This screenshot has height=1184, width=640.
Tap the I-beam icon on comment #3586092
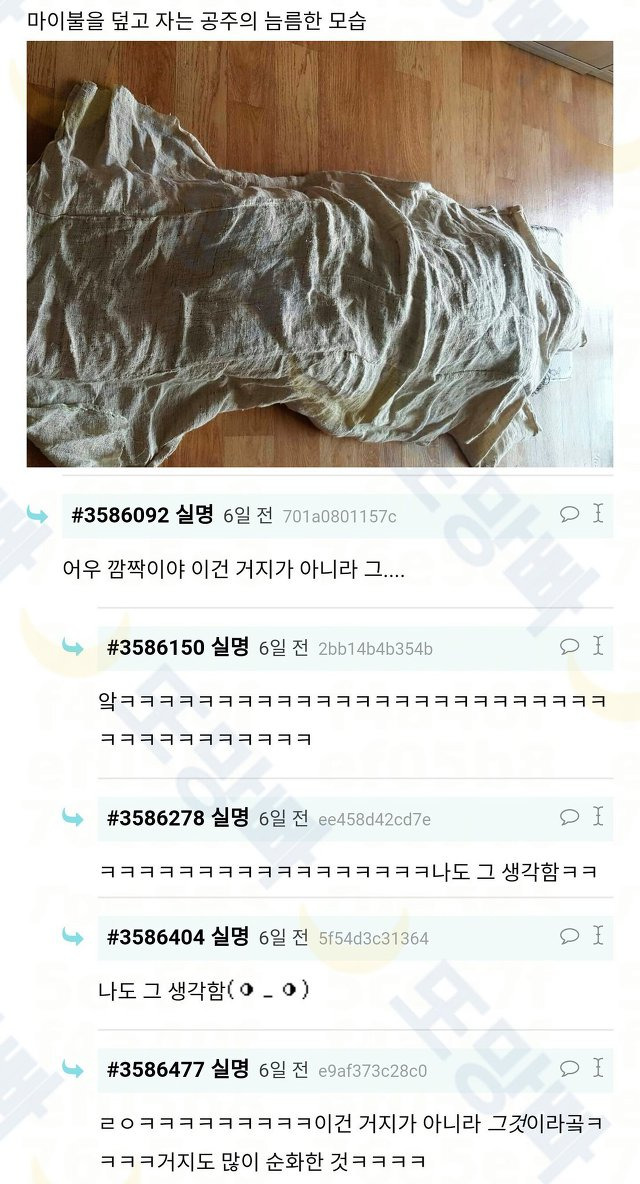point(598,513)
